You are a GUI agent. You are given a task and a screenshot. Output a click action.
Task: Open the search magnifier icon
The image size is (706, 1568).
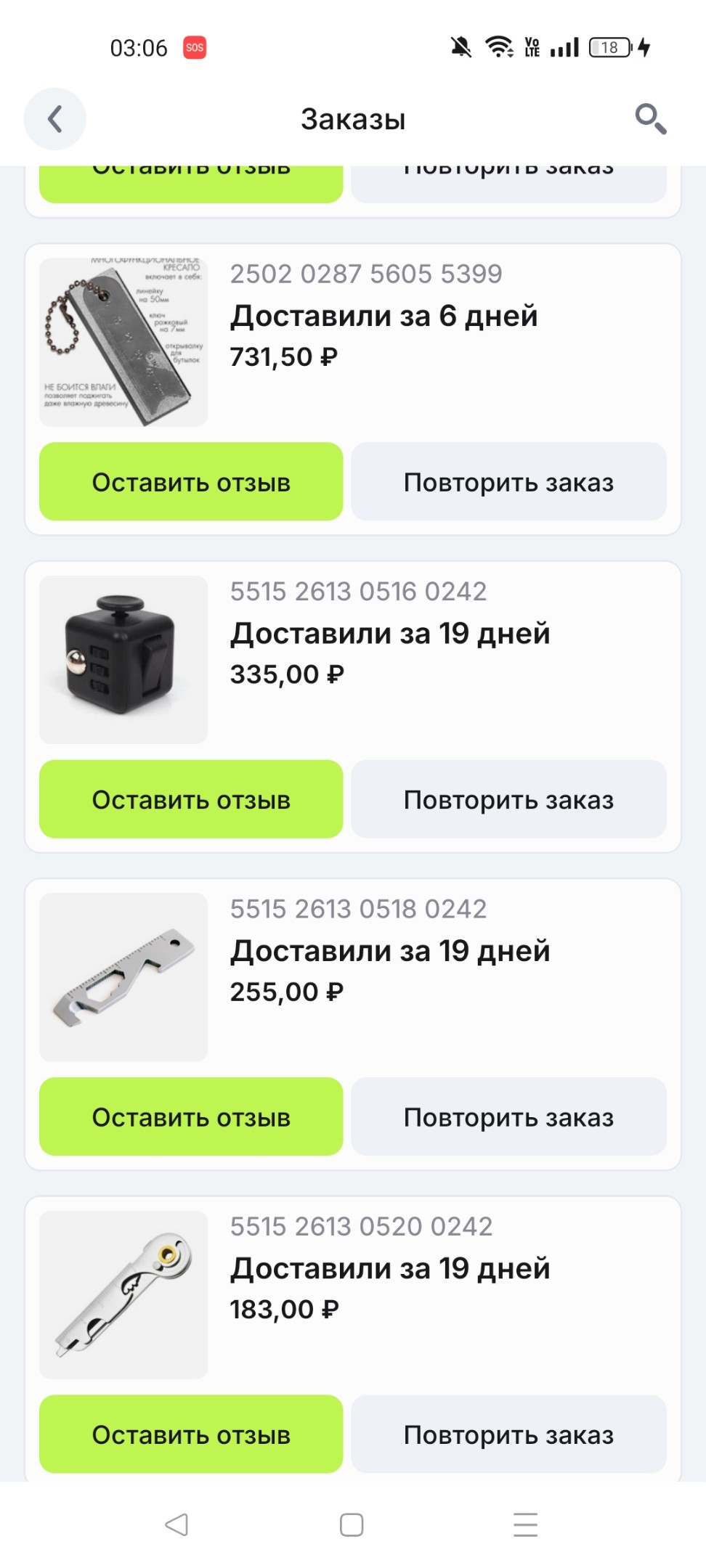point(650,119)
